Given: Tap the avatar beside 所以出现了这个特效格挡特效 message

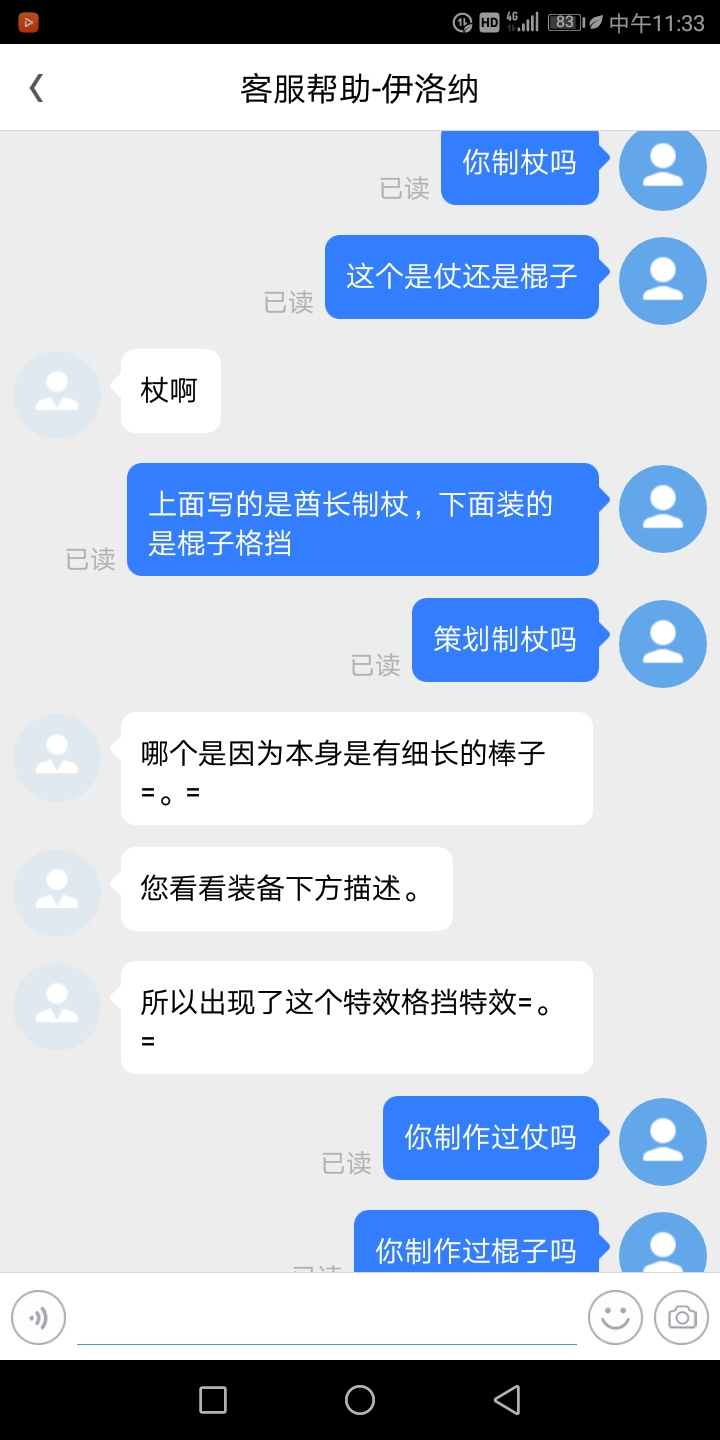Looking at the screenshot, I should coord(56,1007).
